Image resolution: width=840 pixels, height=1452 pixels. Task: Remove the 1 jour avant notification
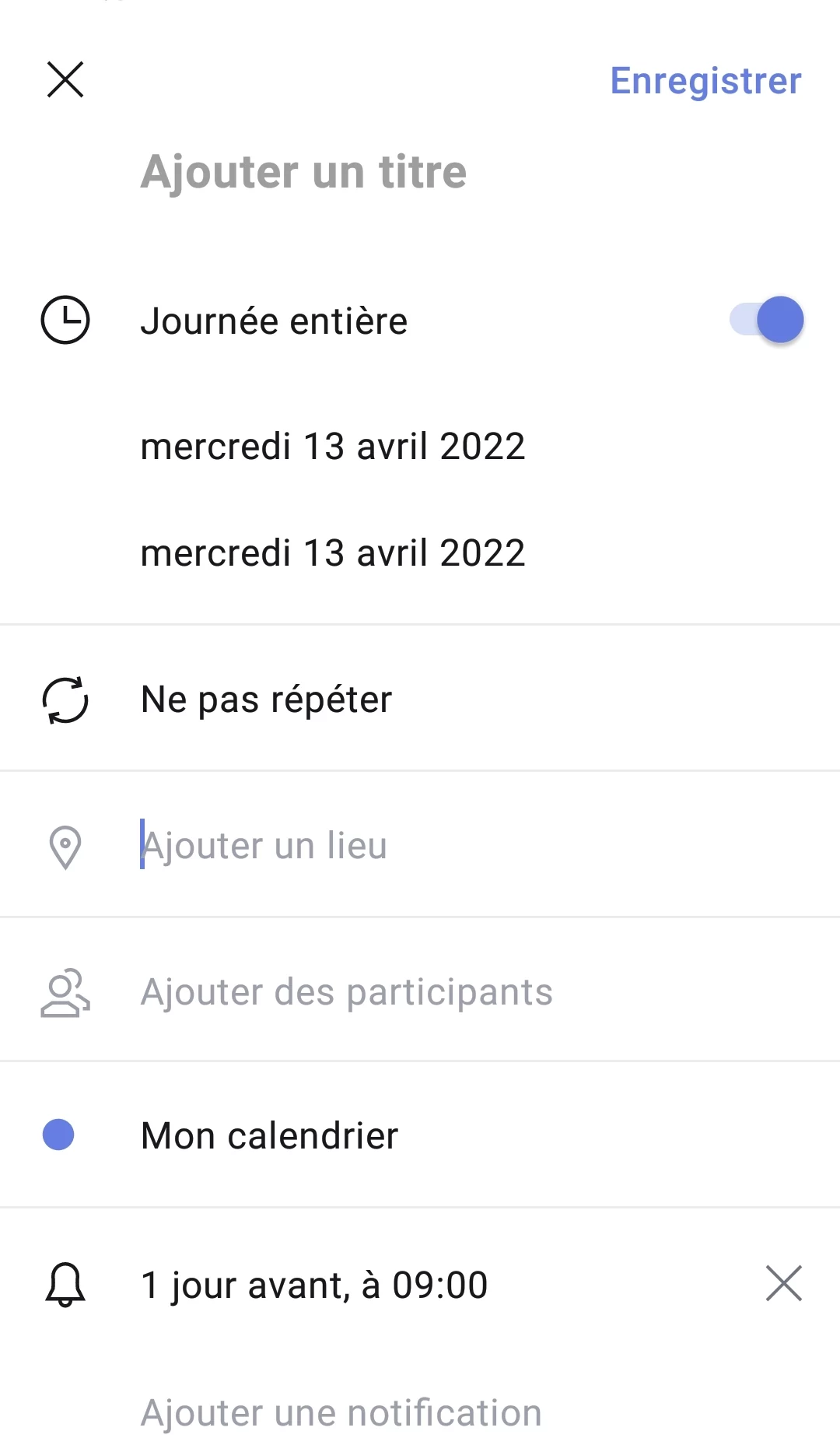[x=783, y=1283]
